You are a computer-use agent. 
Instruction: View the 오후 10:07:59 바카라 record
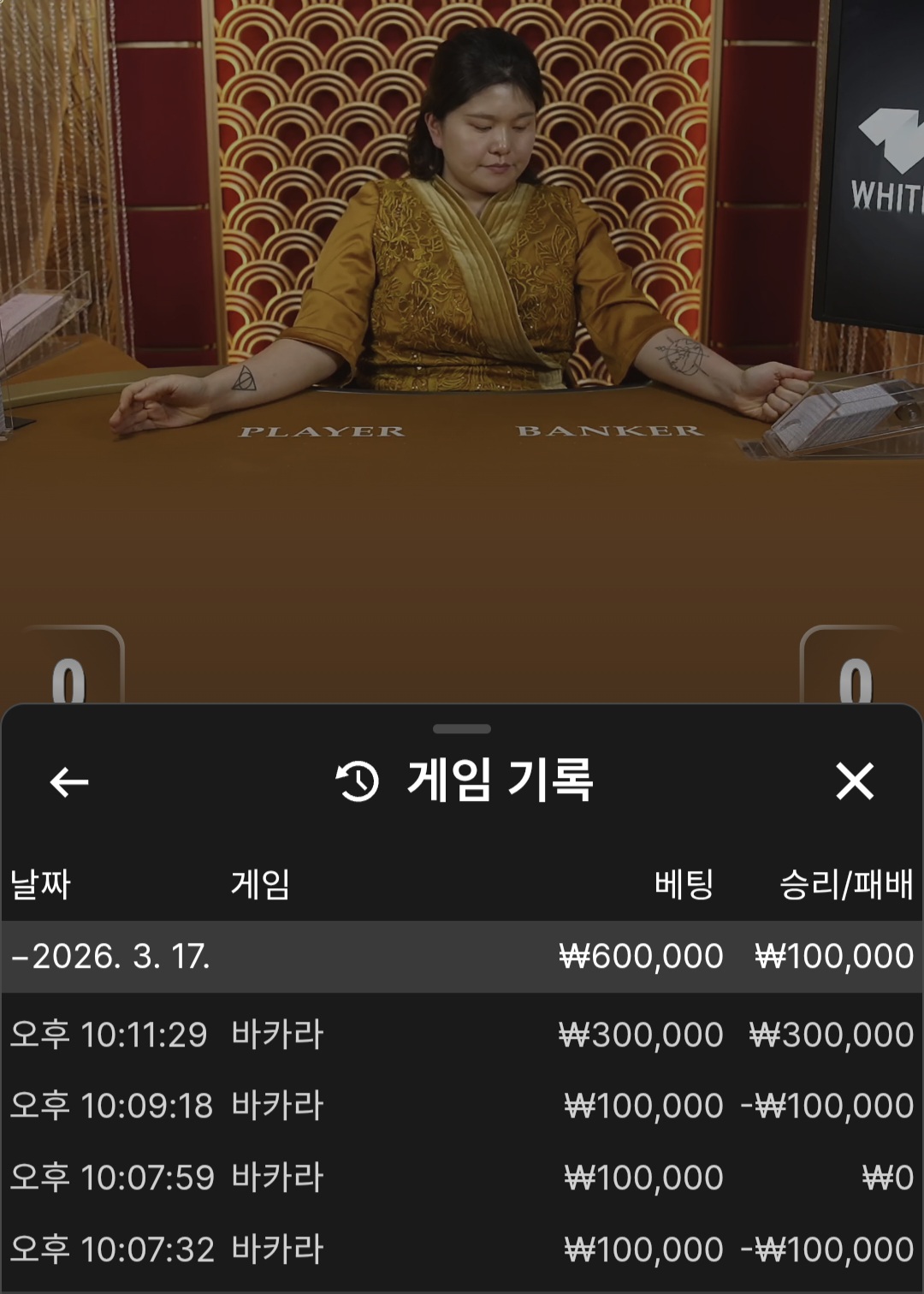(x=462, y=1178)
